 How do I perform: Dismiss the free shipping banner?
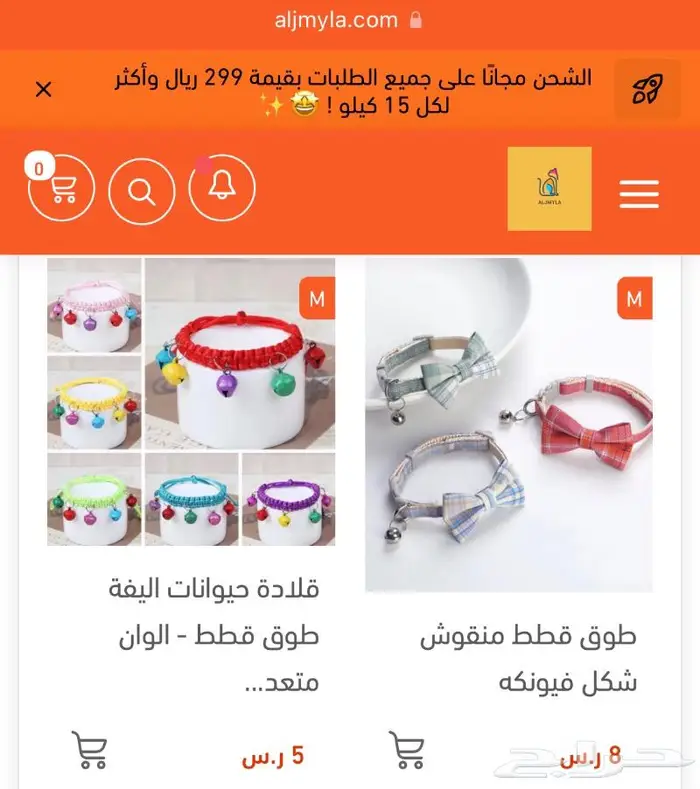click(x=43, y=90)
